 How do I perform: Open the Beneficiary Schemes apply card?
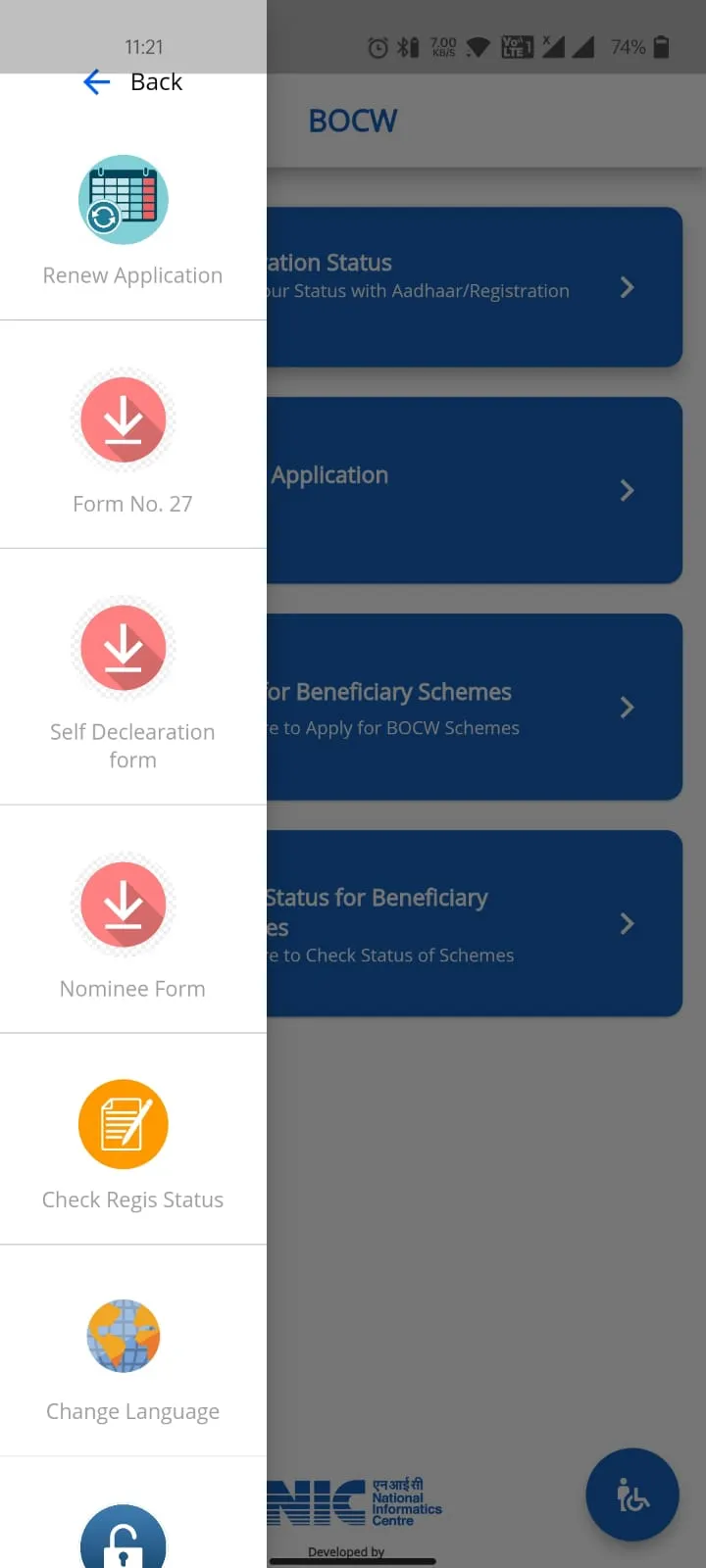[475, 707]
